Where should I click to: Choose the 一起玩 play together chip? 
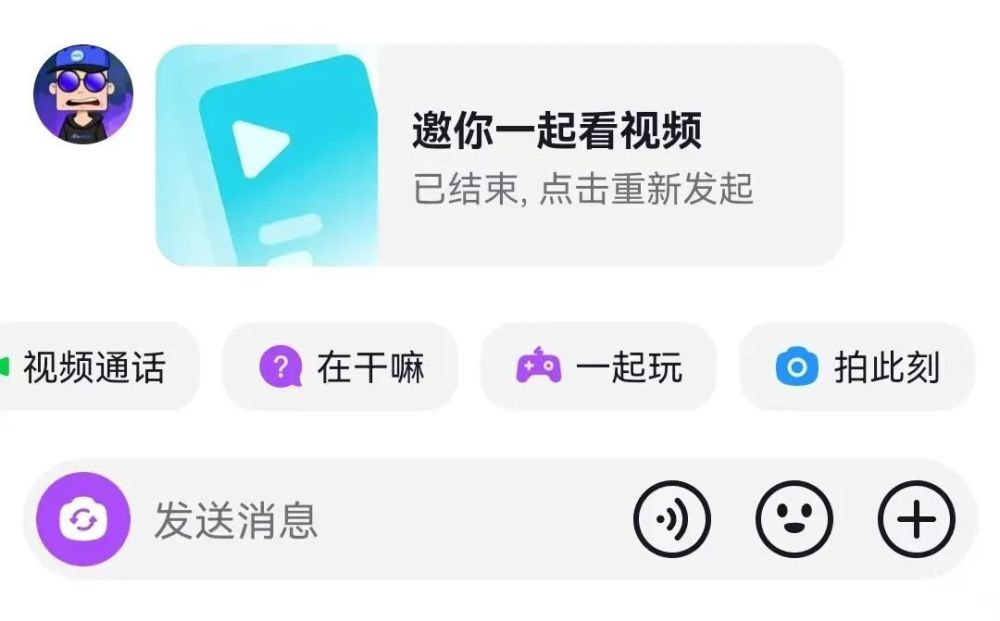598,368
